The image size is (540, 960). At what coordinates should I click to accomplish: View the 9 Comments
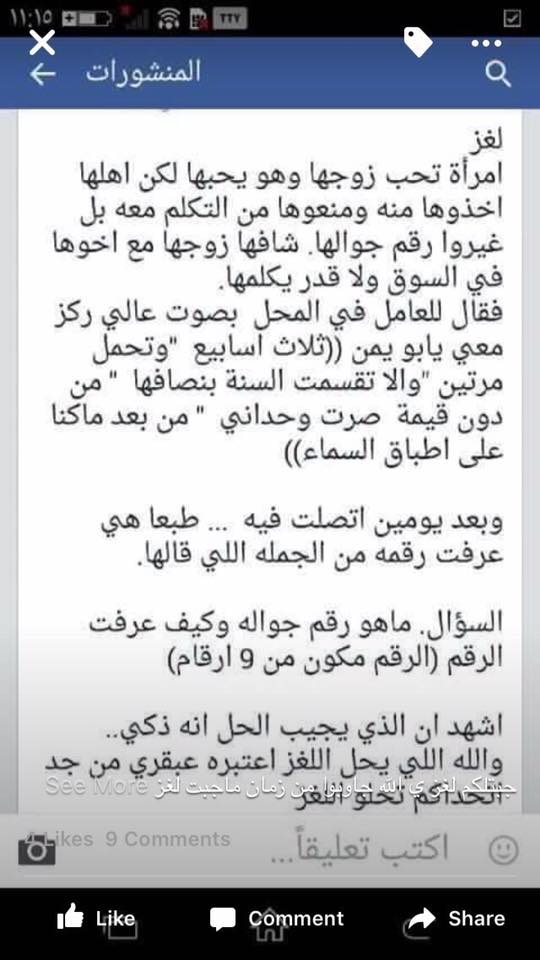click(168, 839)
